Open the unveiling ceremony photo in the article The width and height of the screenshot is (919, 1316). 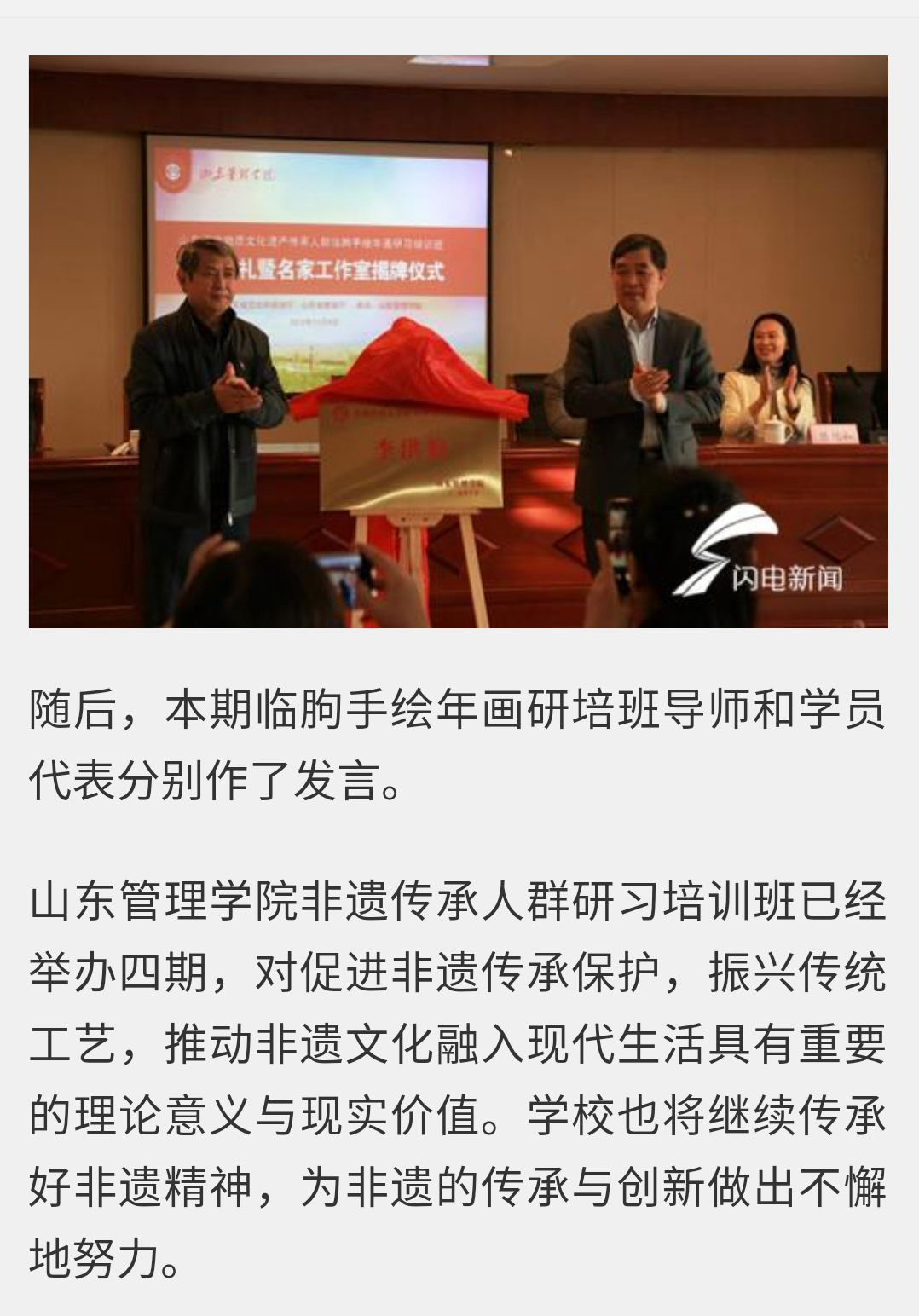coord(459,341)
